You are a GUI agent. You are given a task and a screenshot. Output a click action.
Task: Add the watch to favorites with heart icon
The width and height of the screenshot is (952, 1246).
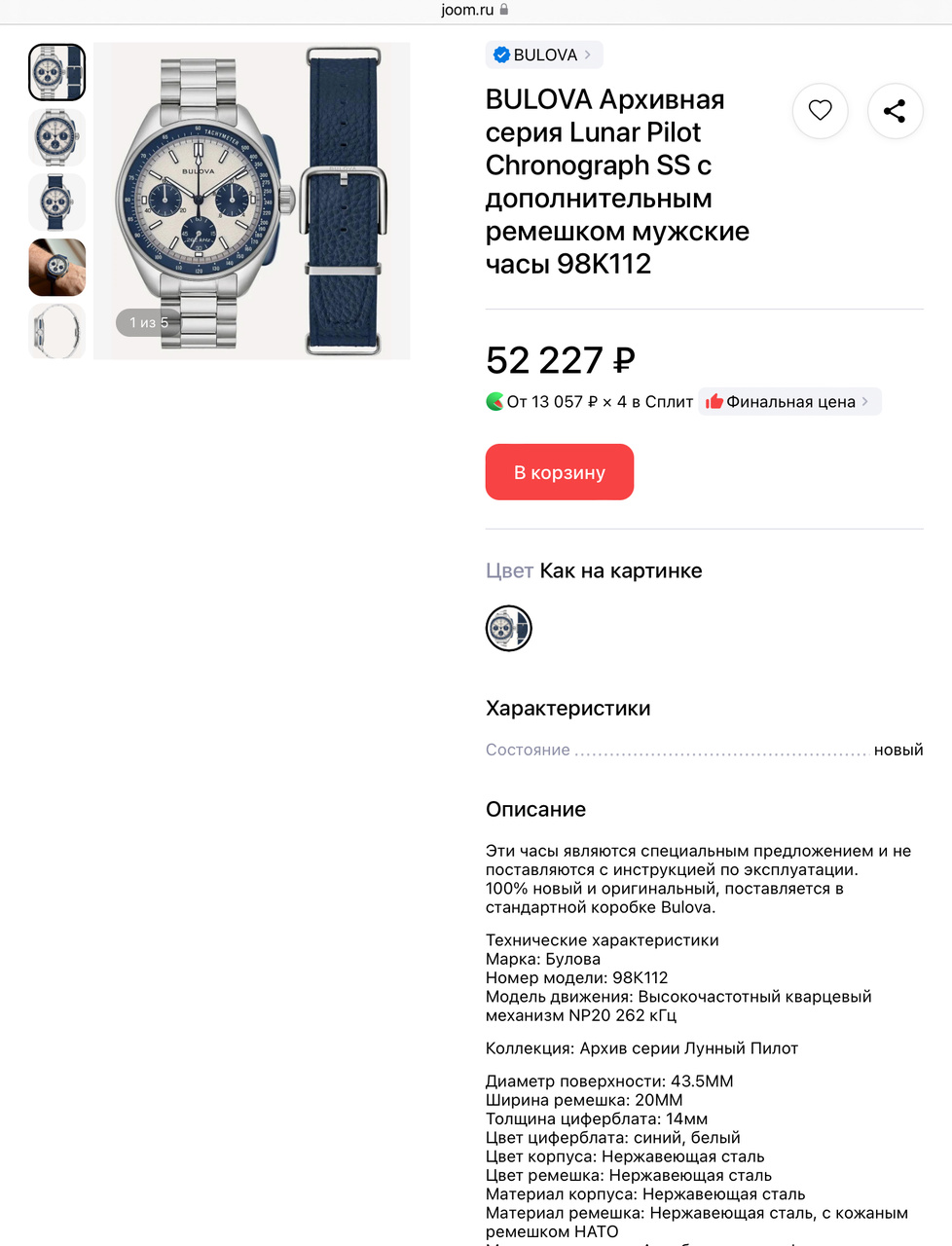click(820, 111)
